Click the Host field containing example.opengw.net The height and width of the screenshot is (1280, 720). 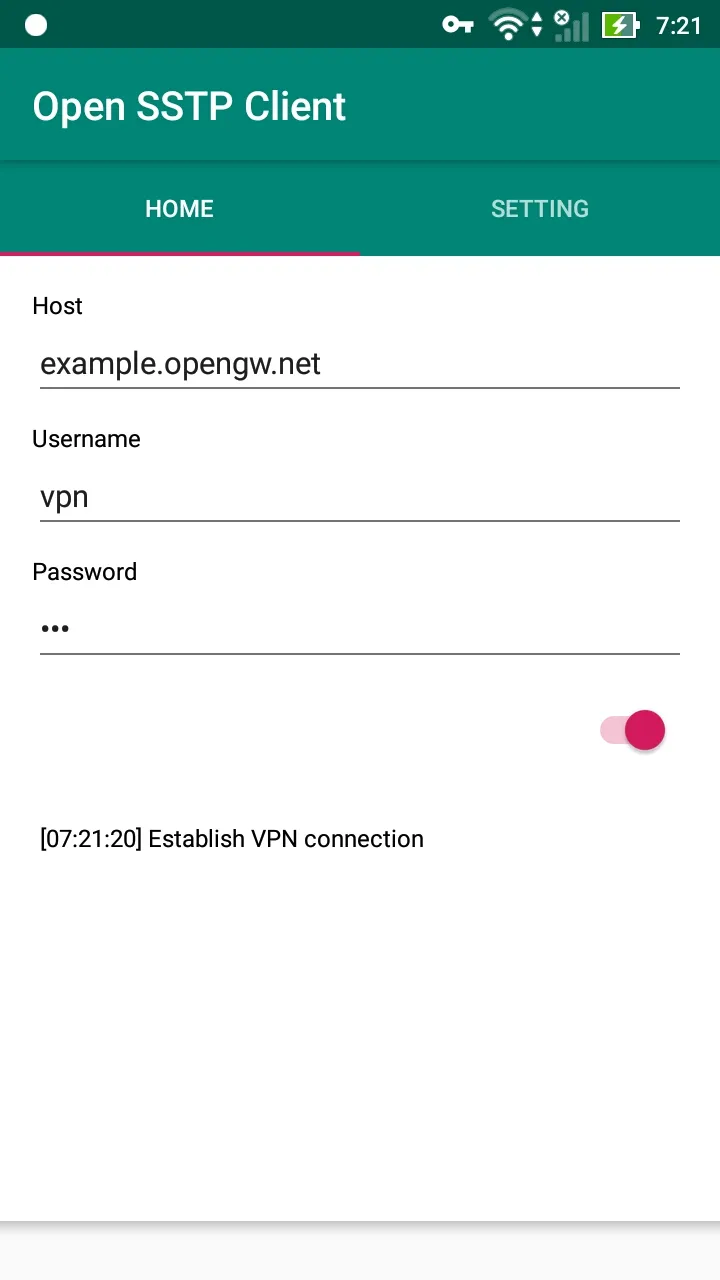point(360,363)
